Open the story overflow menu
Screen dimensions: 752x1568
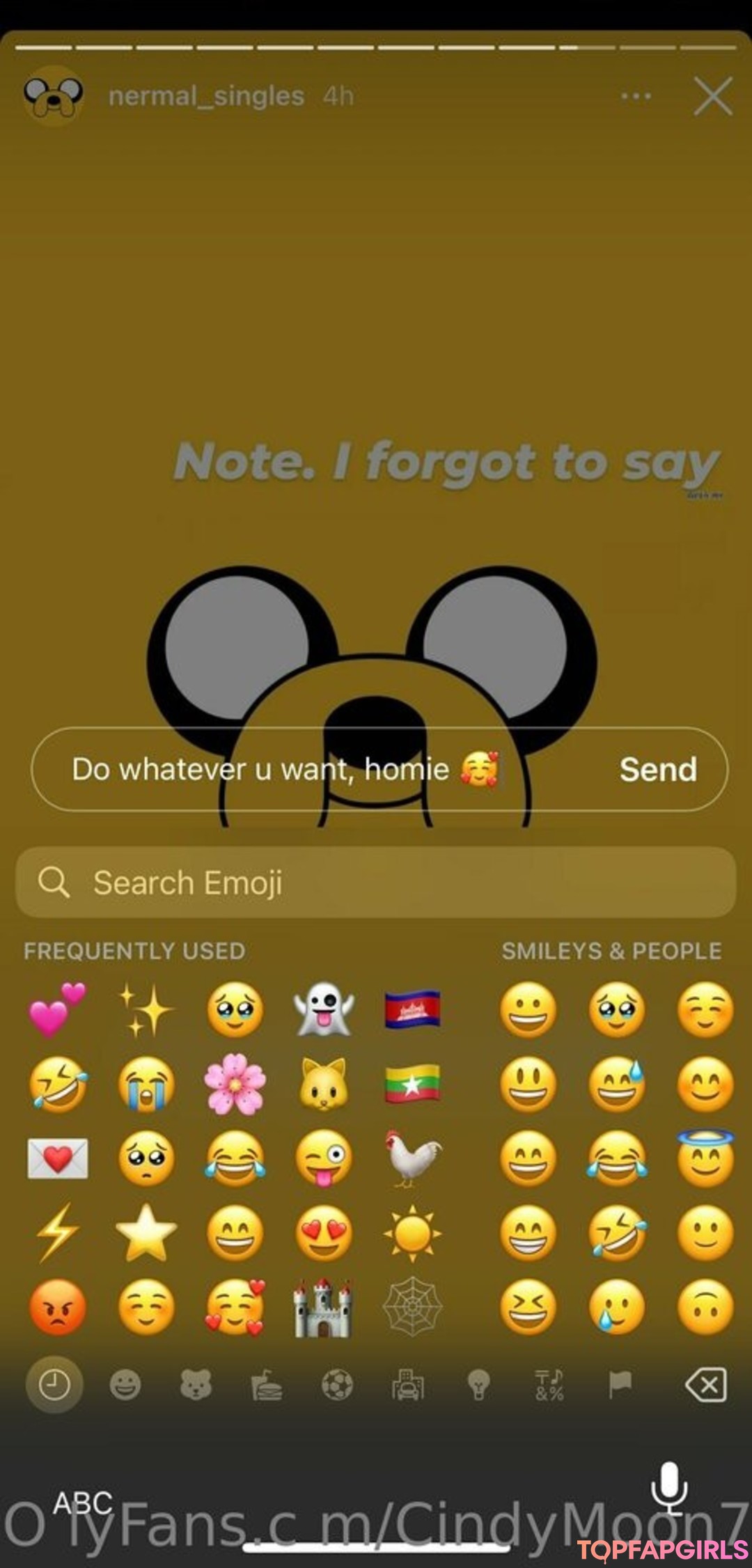click(636, 96)
